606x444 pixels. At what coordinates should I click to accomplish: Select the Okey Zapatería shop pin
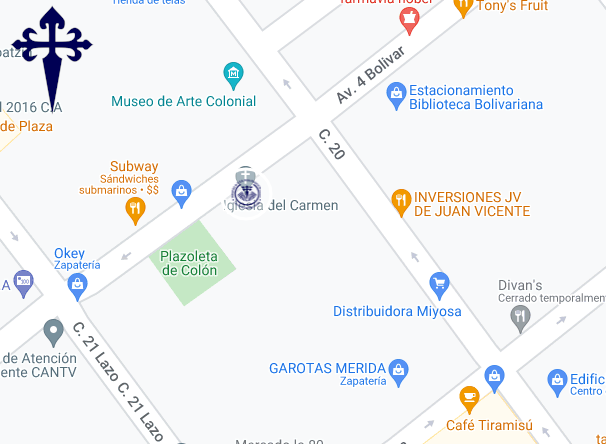coord(77,285)
